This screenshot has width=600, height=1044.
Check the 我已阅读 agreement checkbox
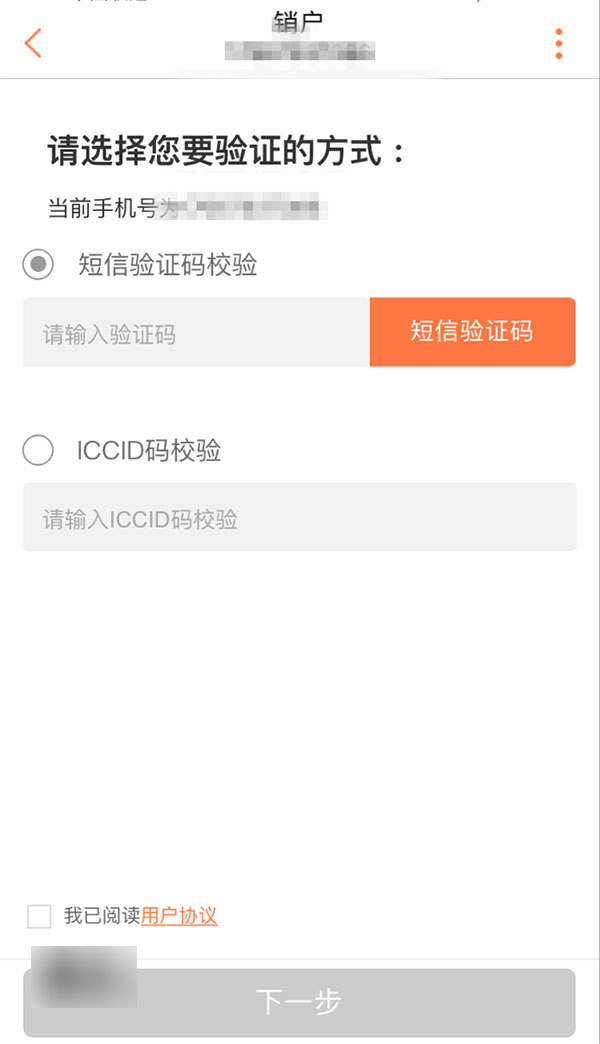[x=39, y=916]
